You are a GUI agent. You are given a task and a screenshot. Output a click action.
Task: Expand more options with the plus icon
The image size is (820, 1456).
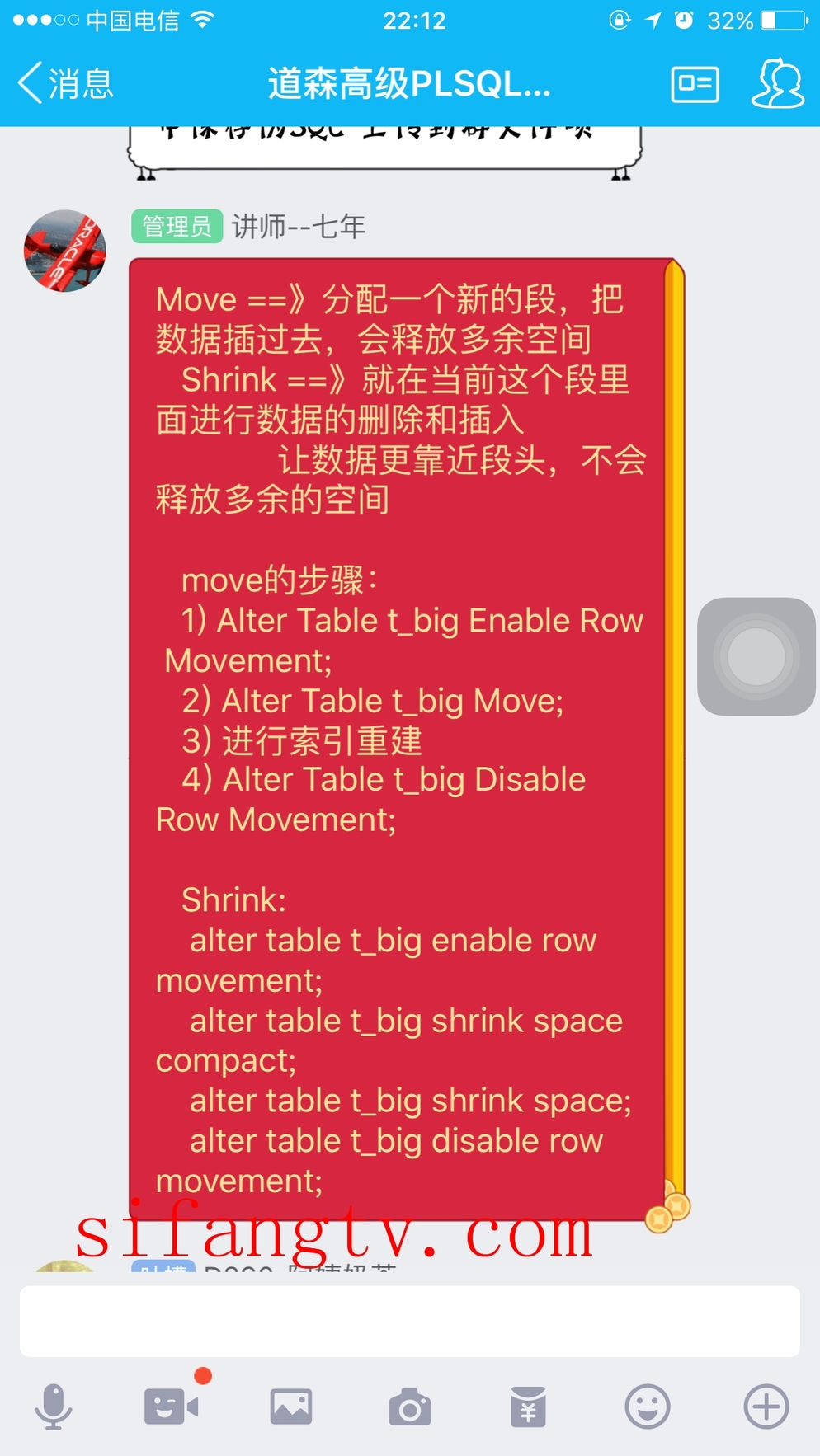coord(766,1407)
